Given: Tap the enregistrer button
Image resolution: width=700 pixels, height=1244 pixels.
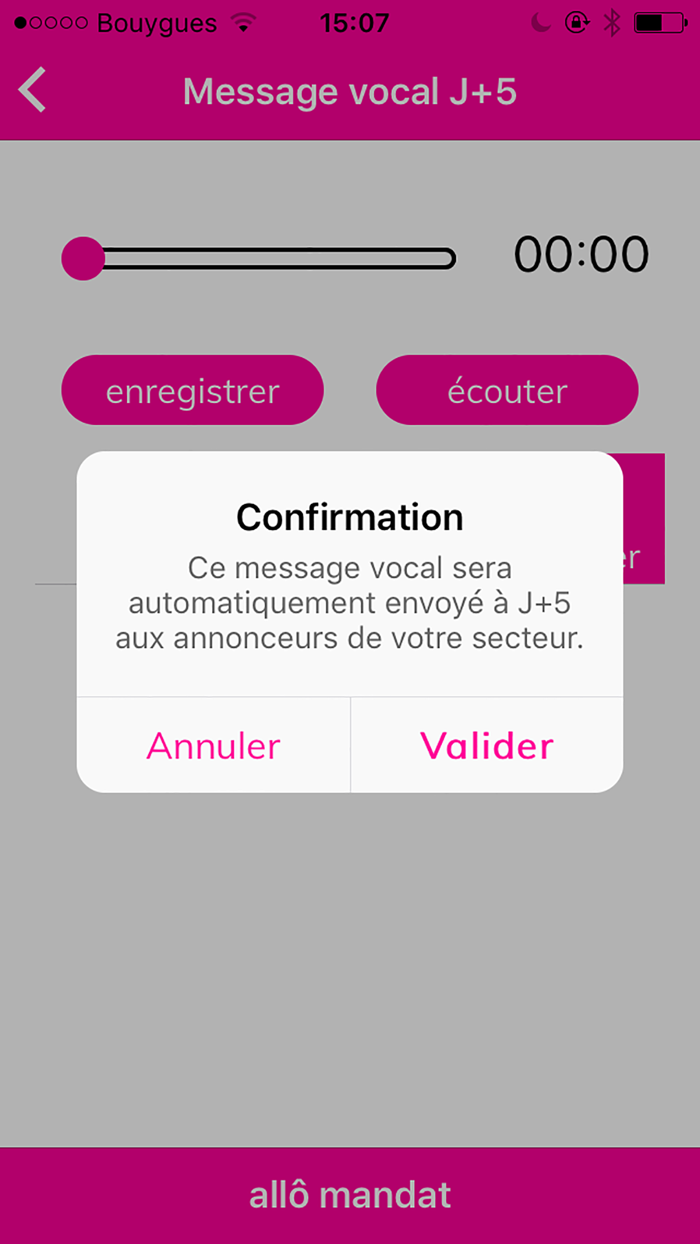Looking at the screenshot, I should [193, 391].
